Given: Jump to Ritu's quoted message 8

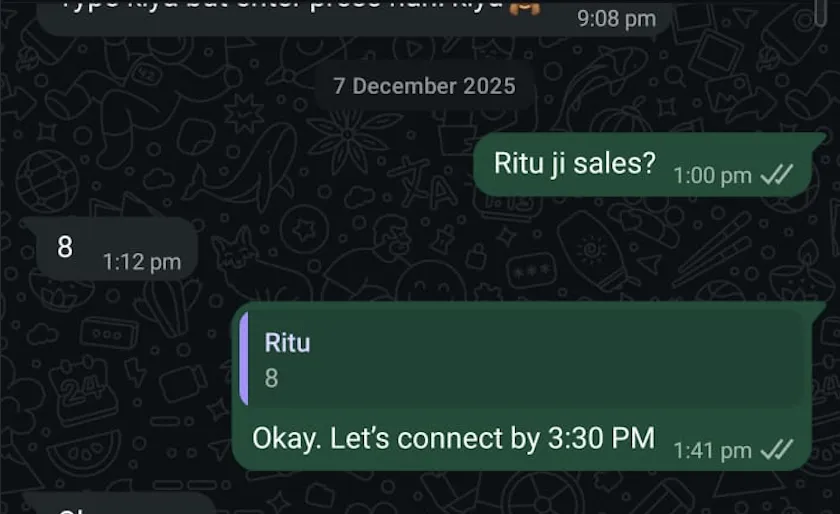Looking at the screenshot, I should point(520,361).
